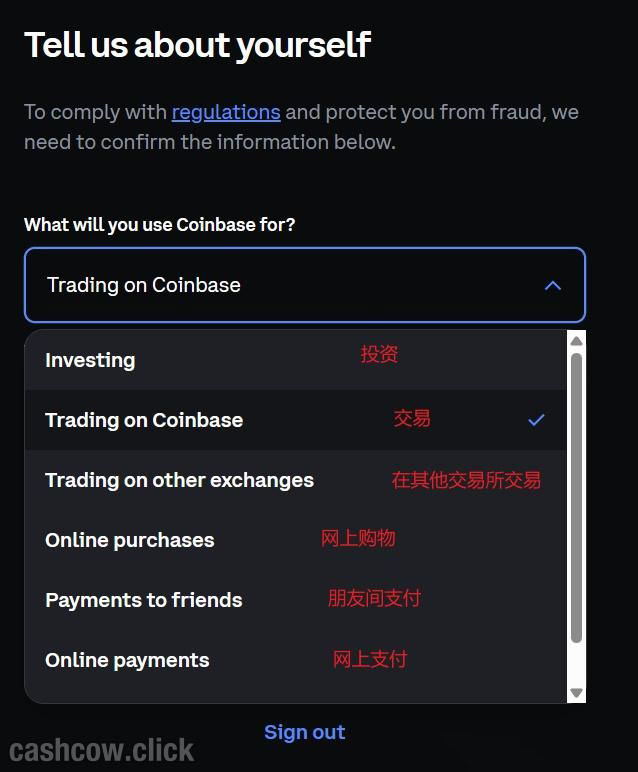
Task: Pick the Online purchases option
Action: (x=130, y=540)
